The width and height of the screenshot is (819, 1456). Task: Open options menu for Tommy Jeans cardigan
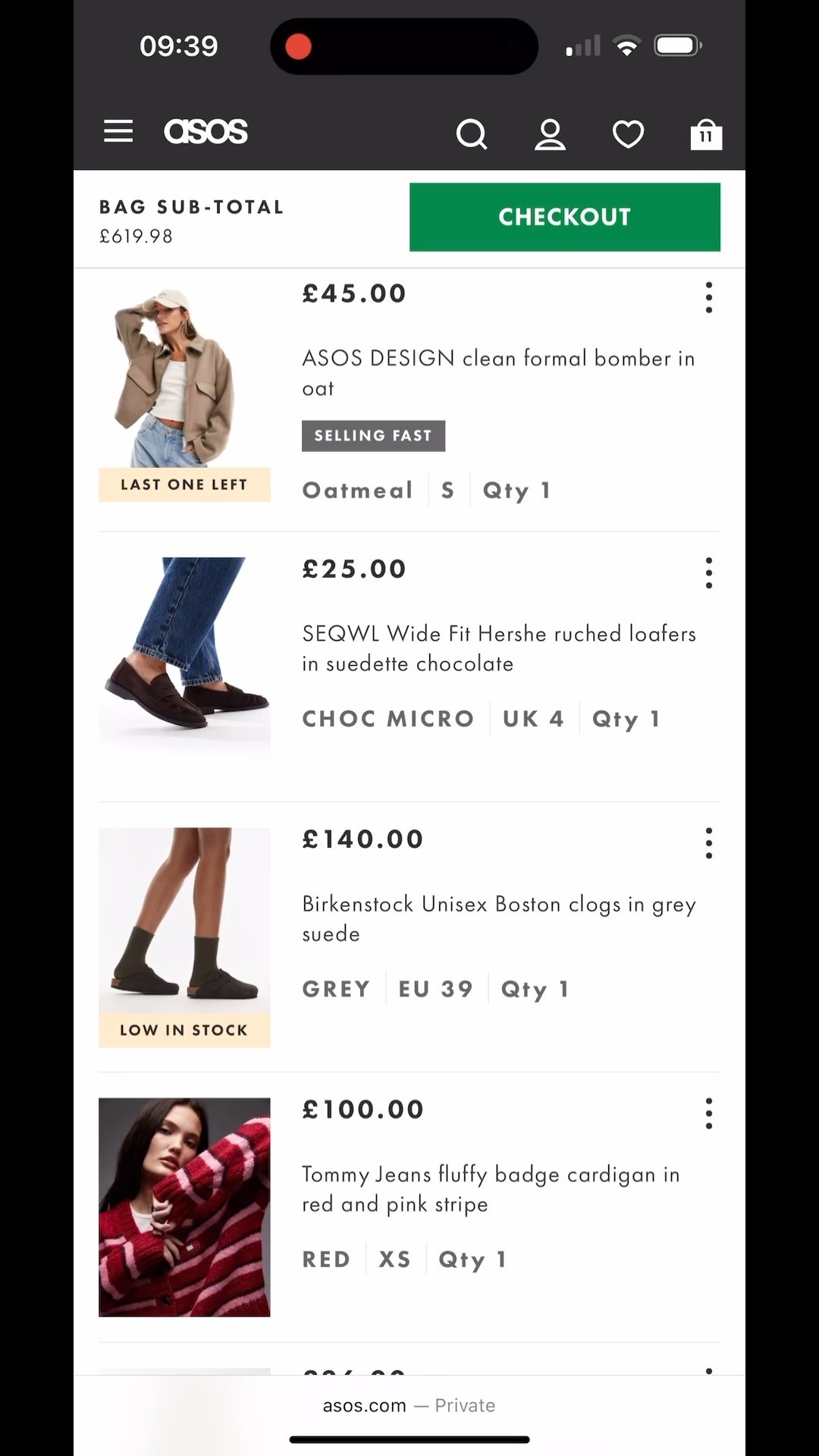click(x=709, y=1112)
